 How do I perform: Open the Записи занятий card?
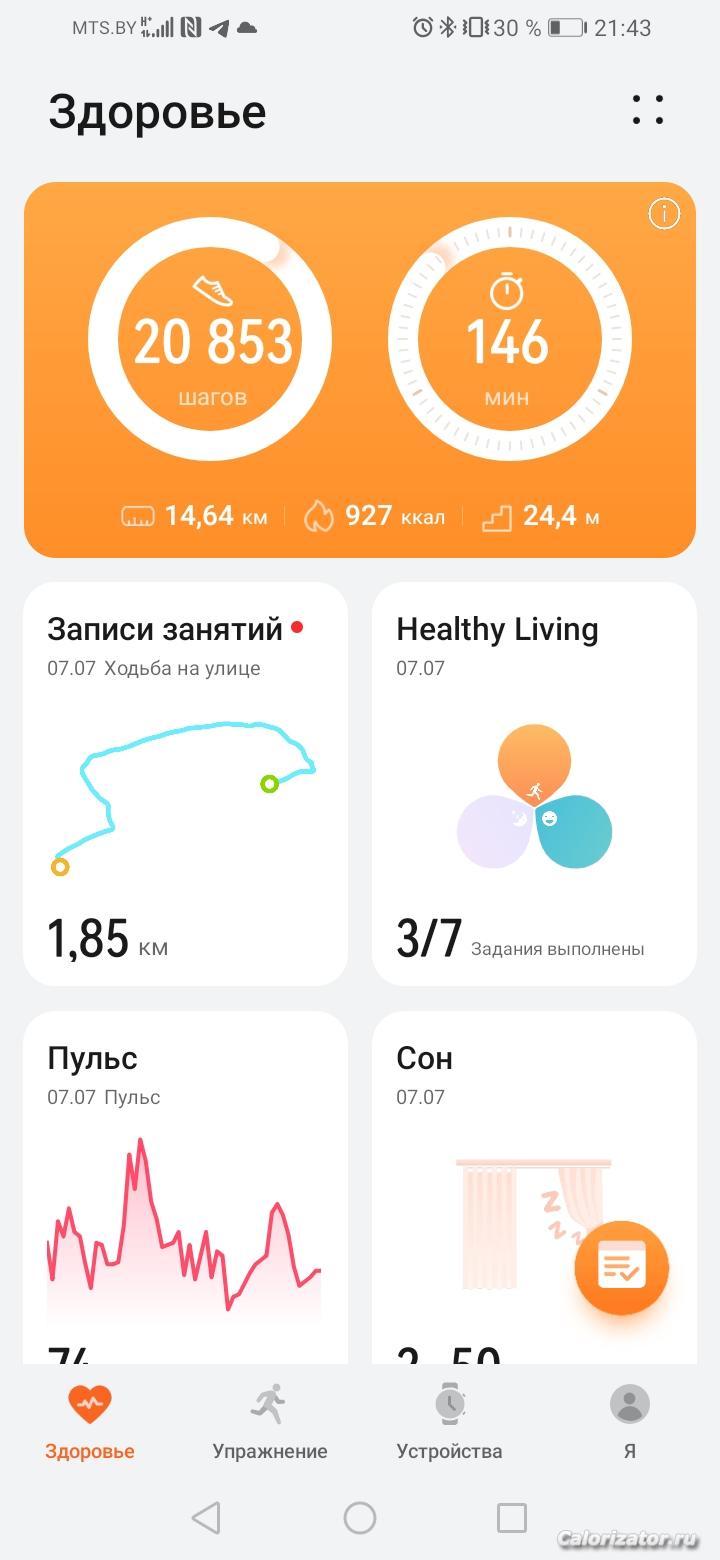186,783
